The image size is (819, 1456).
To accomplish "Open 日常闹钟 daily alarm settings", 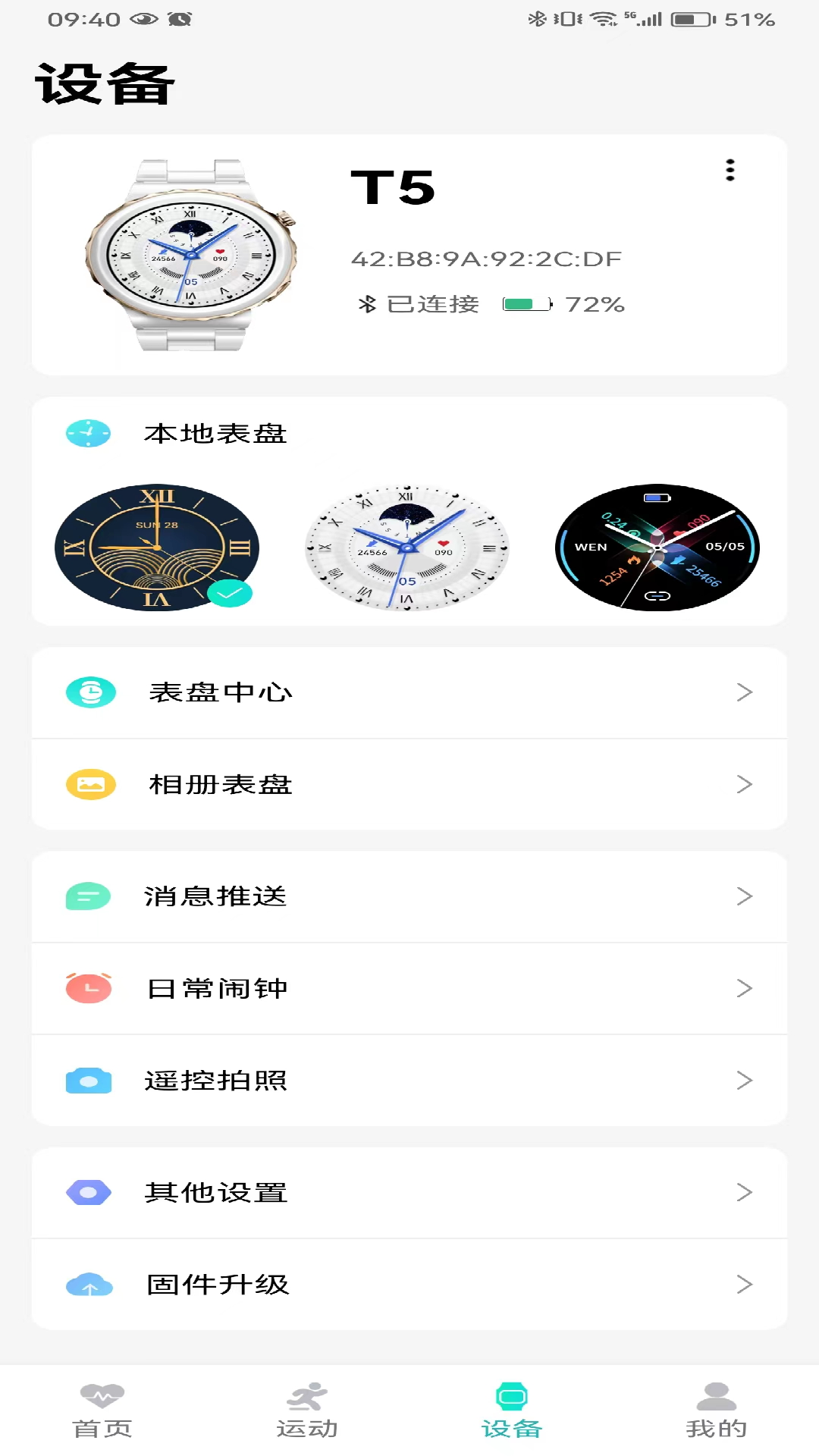I will pos(409,988).
